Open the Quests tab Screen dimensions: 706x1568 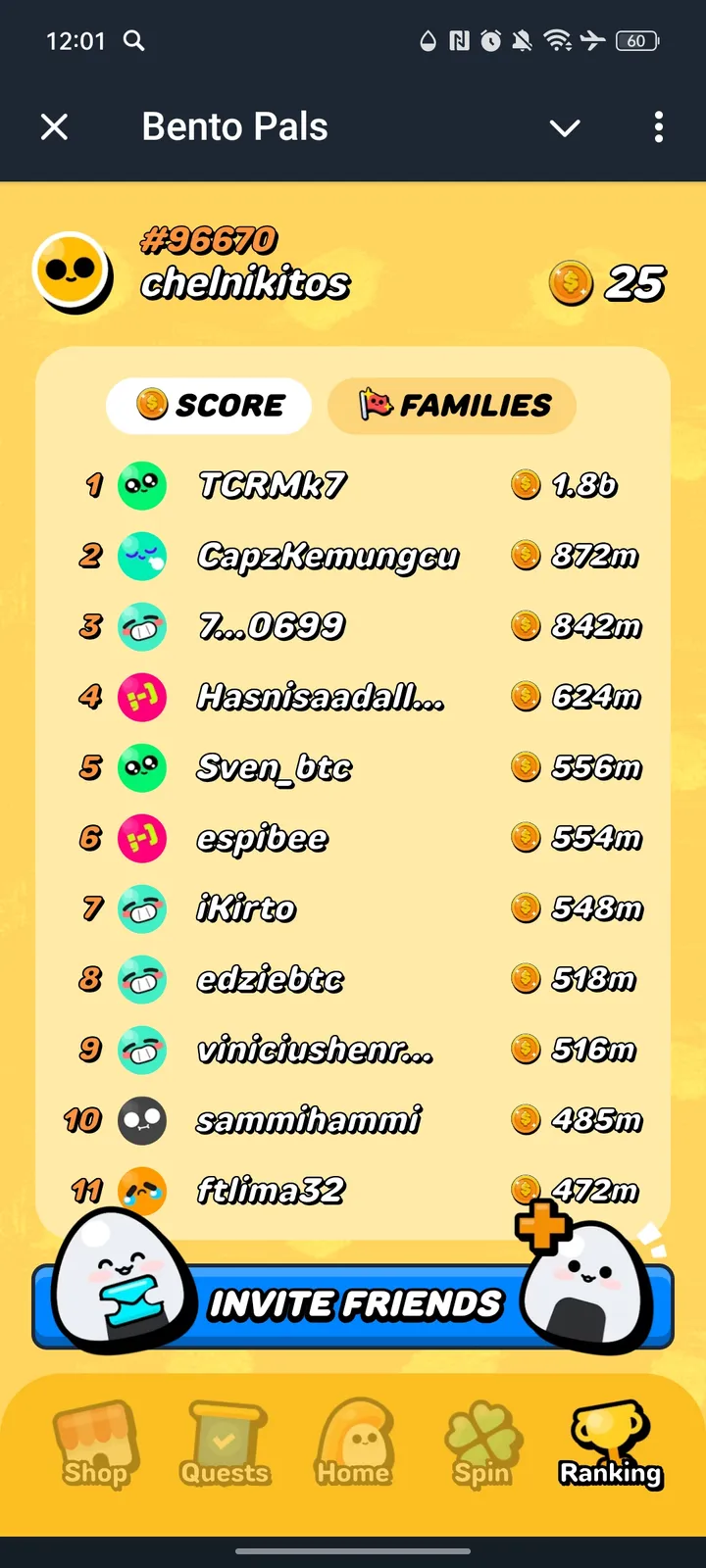point(225,1445)
